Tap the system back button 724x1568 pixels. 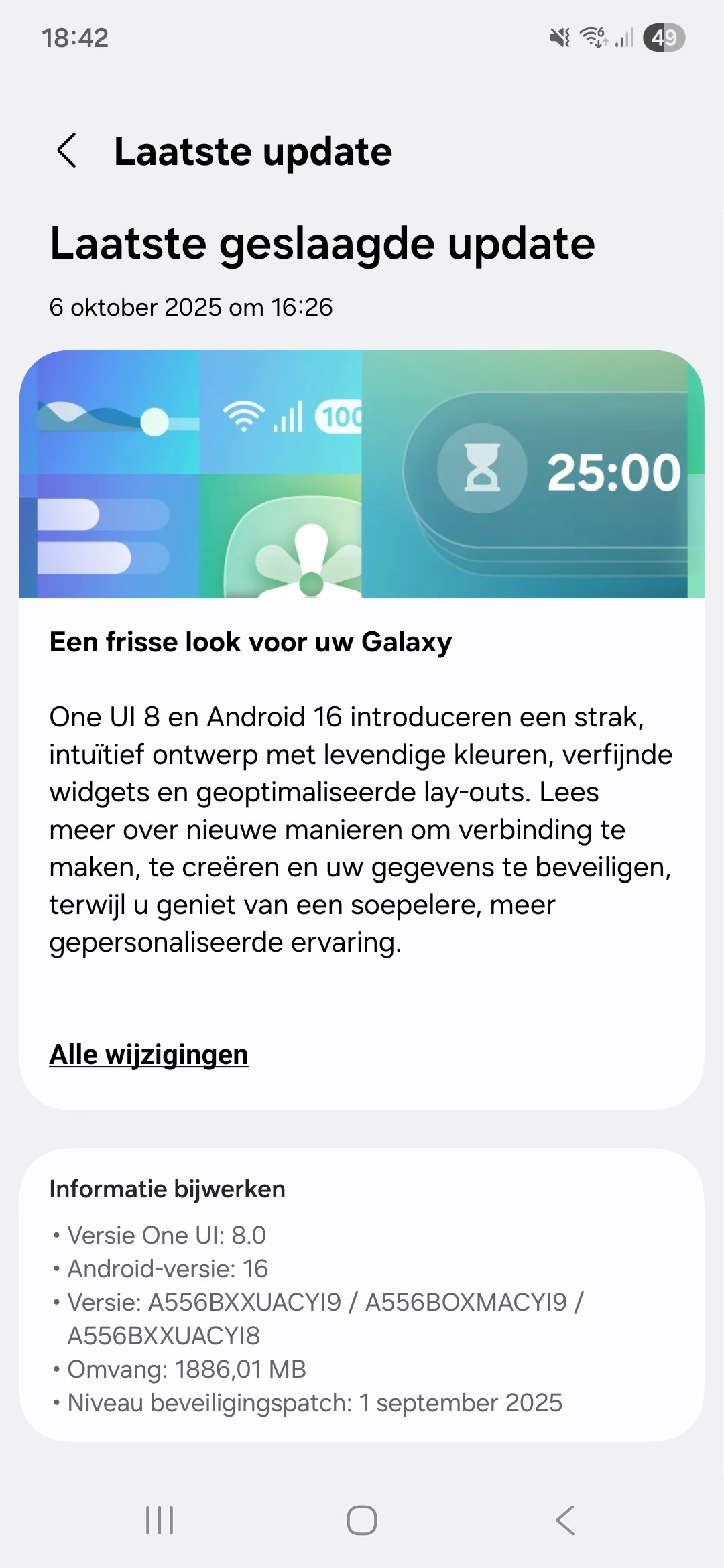tap(565, 1520)
